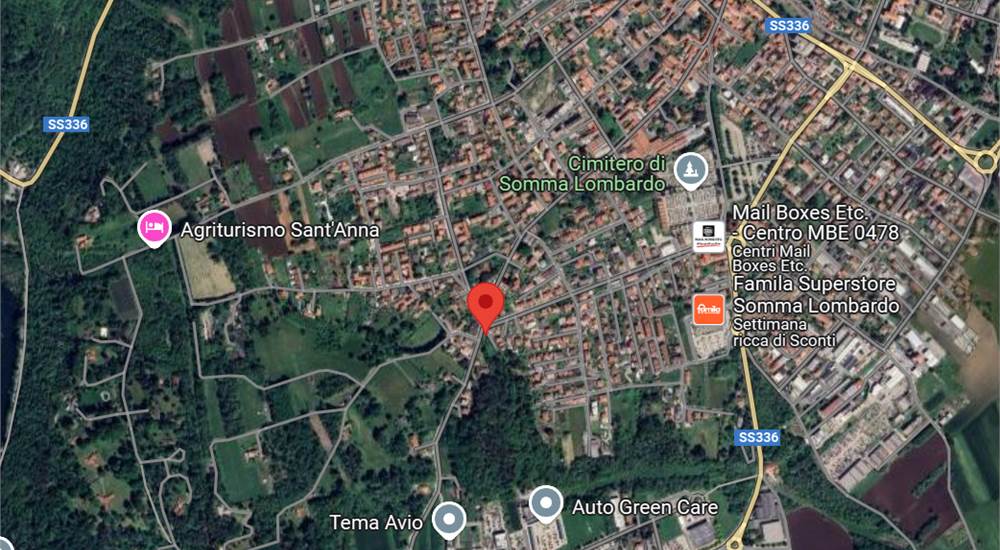1000x550 pixels.
Task: Open the Mail Boxes Etc. place marker
Action: [709, 237]
